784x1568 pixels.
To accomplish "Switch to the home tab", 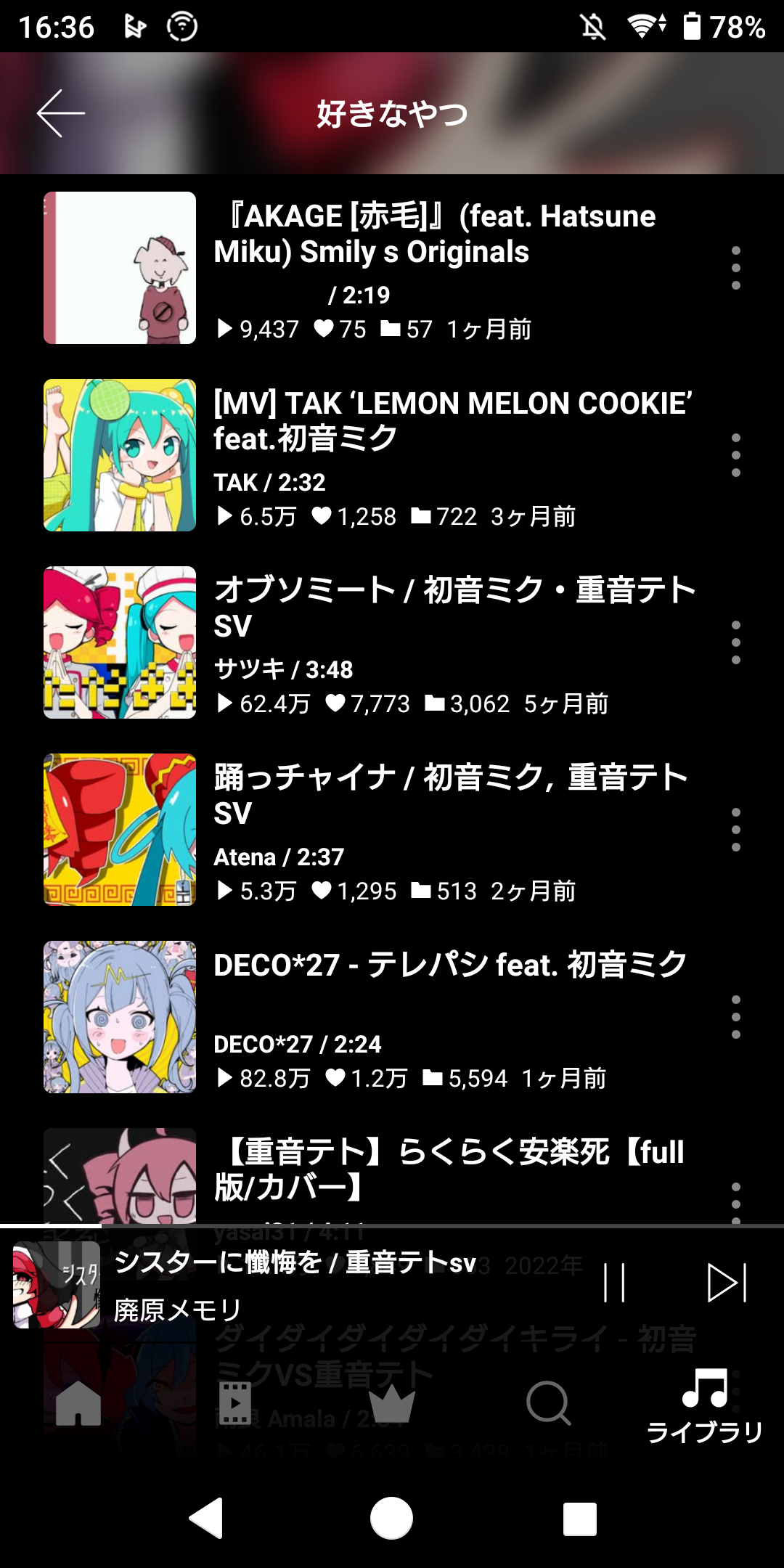I will (x=78, y=1403).
